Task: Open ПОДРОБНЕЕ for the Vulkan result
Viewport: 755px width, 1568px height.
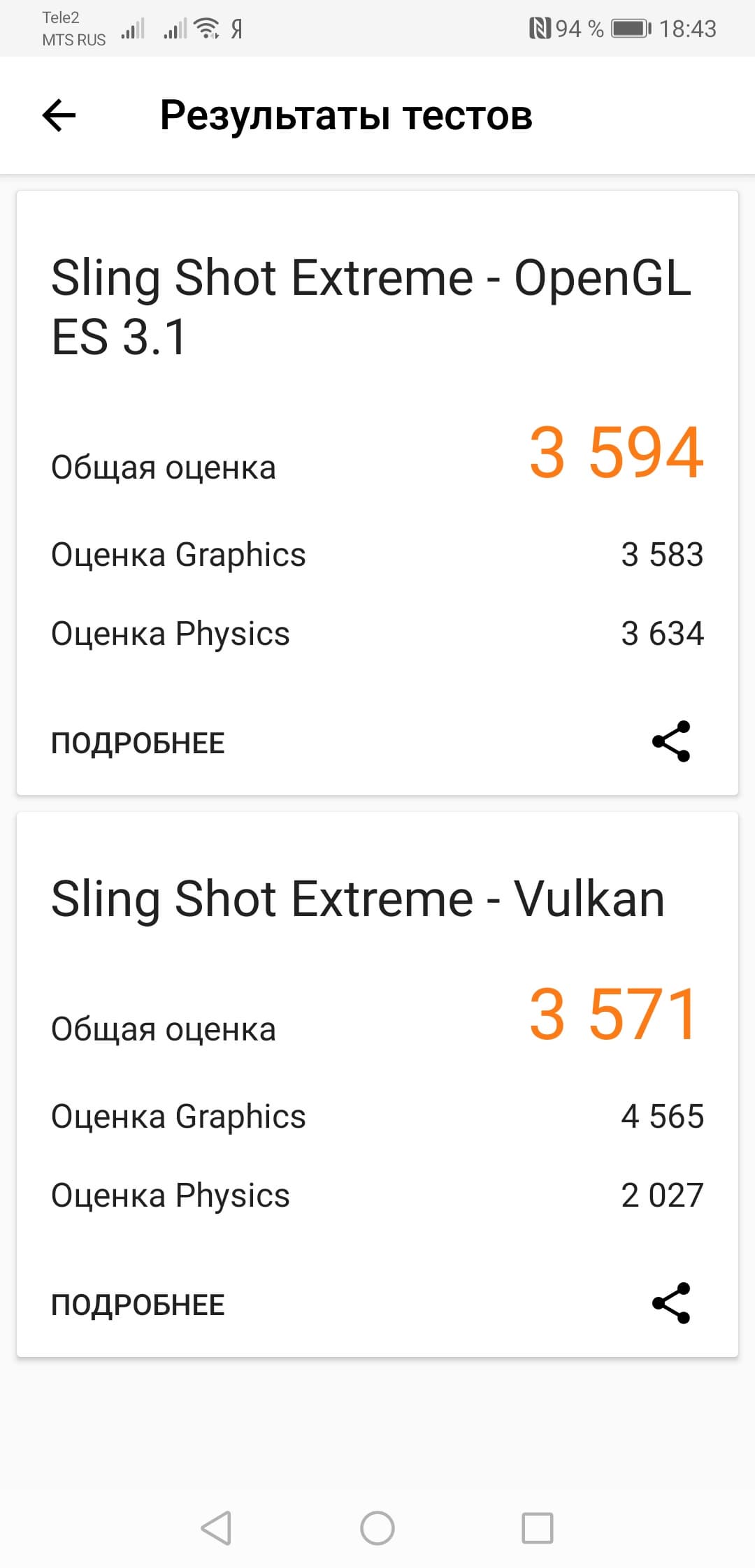Action: point(138,1305)
